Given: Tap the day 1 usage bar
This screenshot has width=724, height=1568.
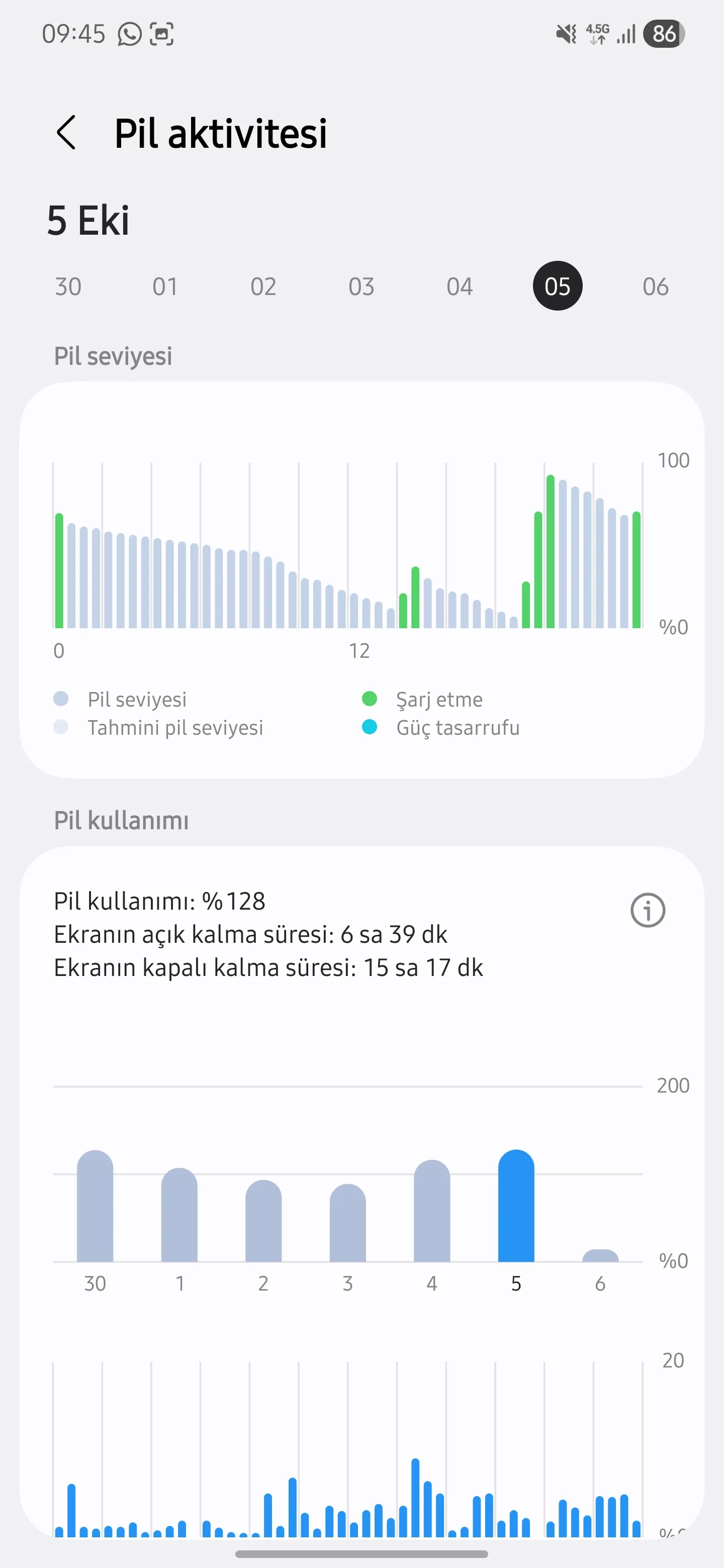Looking at the screenshot, I should tap(179, 1216).
